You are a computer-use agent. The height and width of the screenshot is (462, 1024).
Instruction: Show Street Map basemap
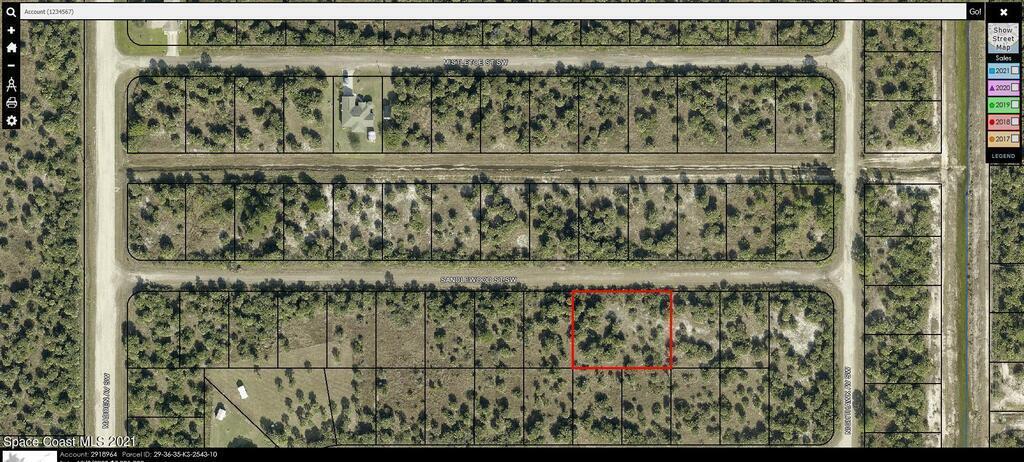point(1003,38)
